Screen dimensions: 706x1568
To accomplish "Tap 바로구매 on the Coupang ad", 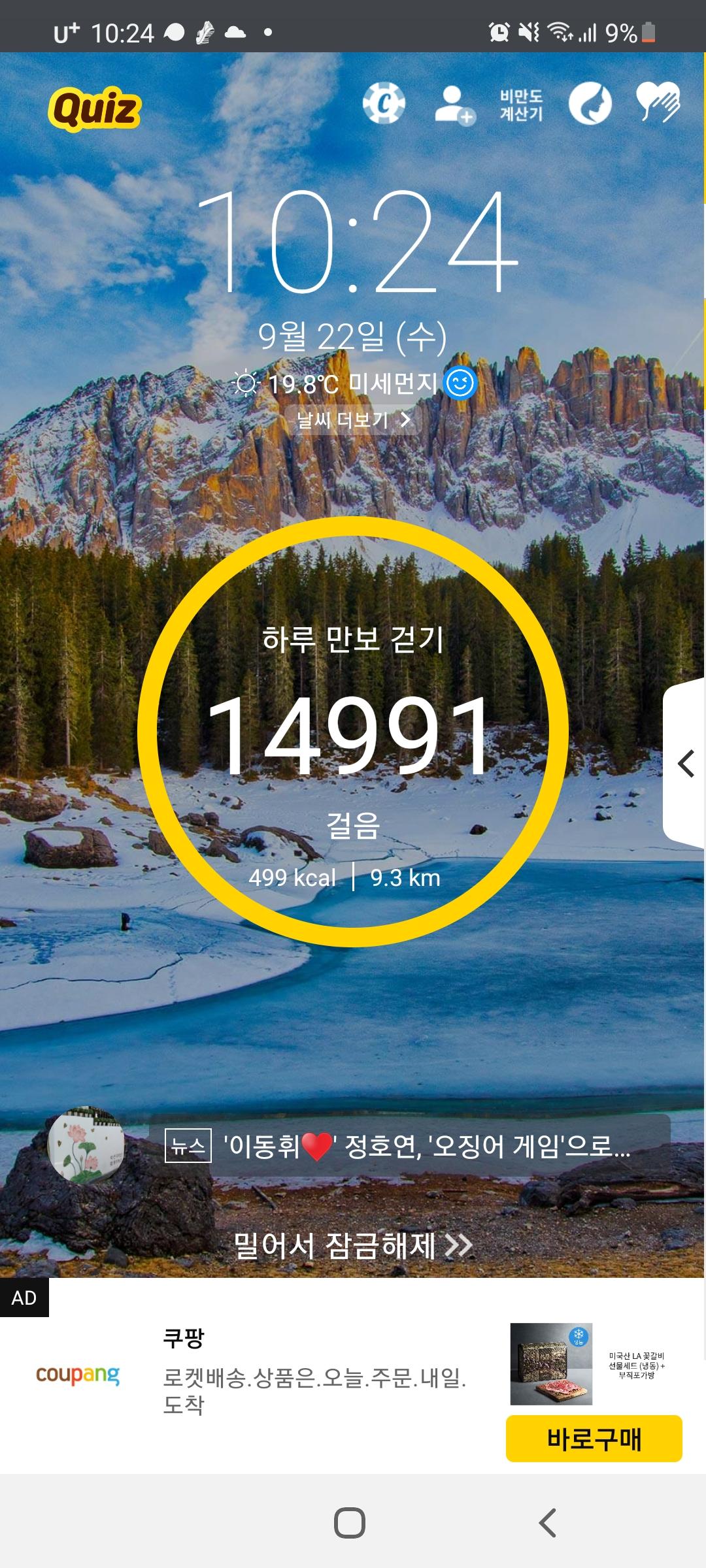I will pyautogui.click(x=594, y=1439).
